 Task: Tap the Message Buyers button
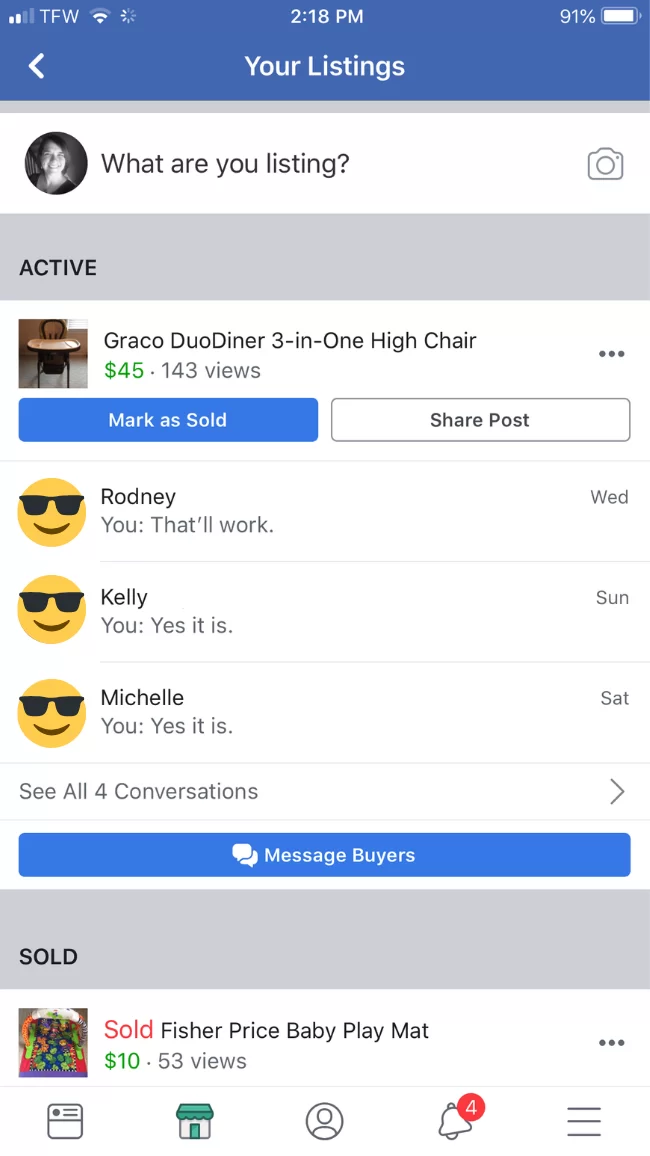pyautogui.click(x=324, y=855)
